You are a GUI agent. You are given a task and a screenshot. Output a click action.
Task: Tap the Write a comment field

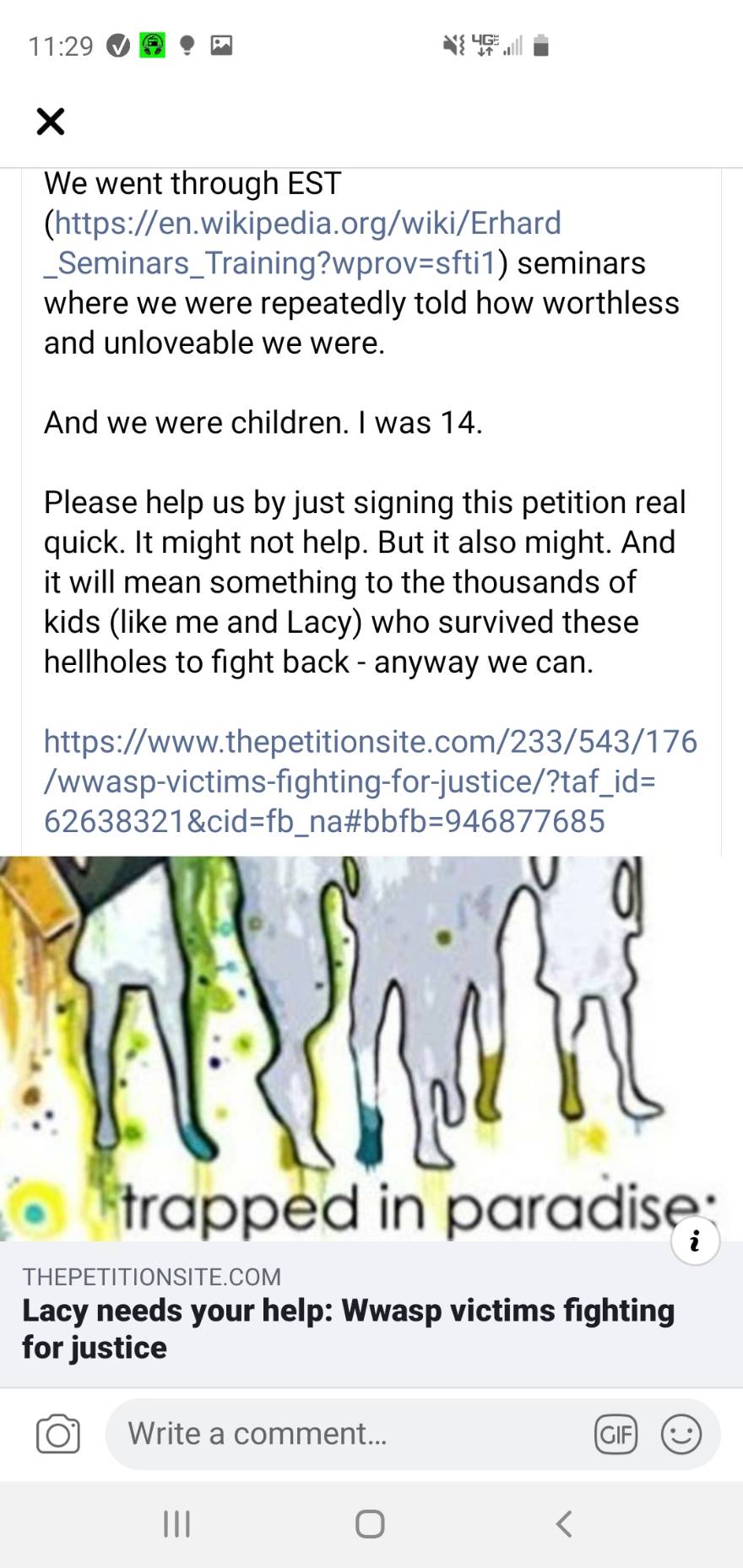349,1434
